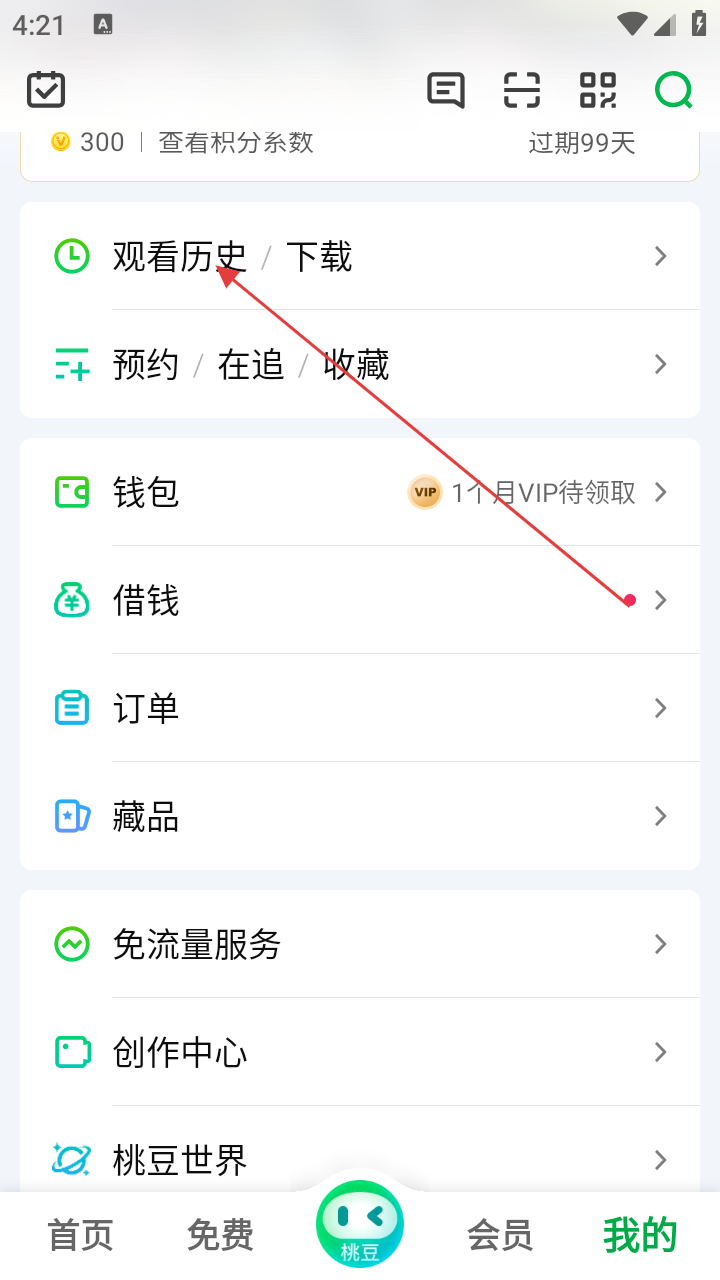Open the scan icon
This screenshot has width=720, height=1280.
[521, 90]
